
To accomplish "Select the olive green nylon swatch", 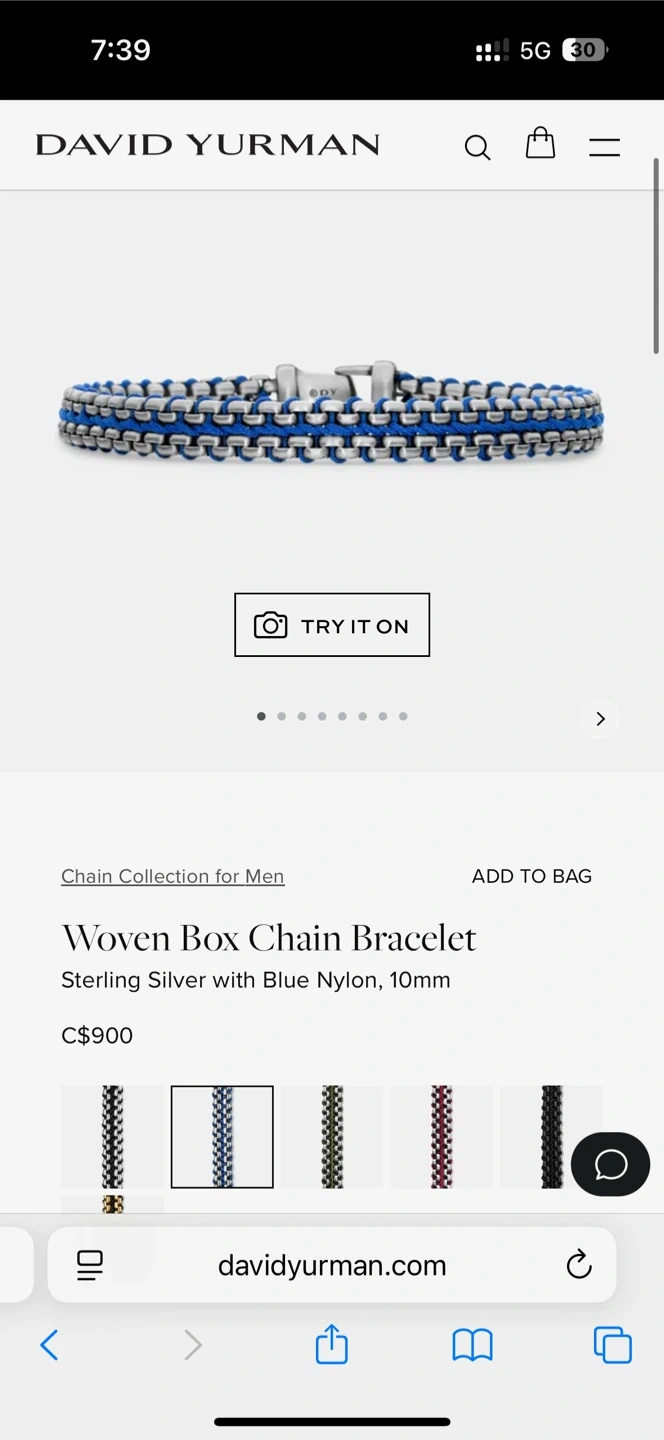I will (332, 1136).
